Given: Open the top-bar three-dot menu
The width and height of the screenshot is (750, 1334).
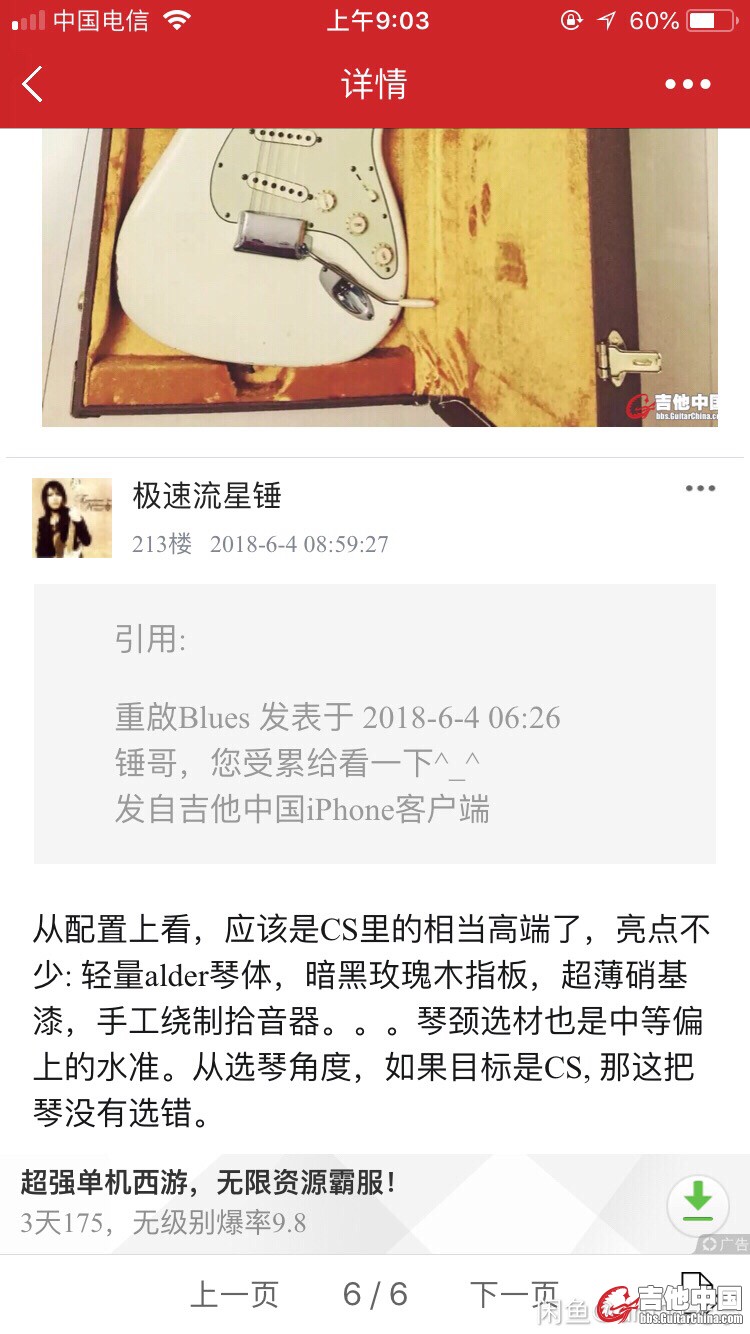Looking at the screenshot, I should pos(688,85).
